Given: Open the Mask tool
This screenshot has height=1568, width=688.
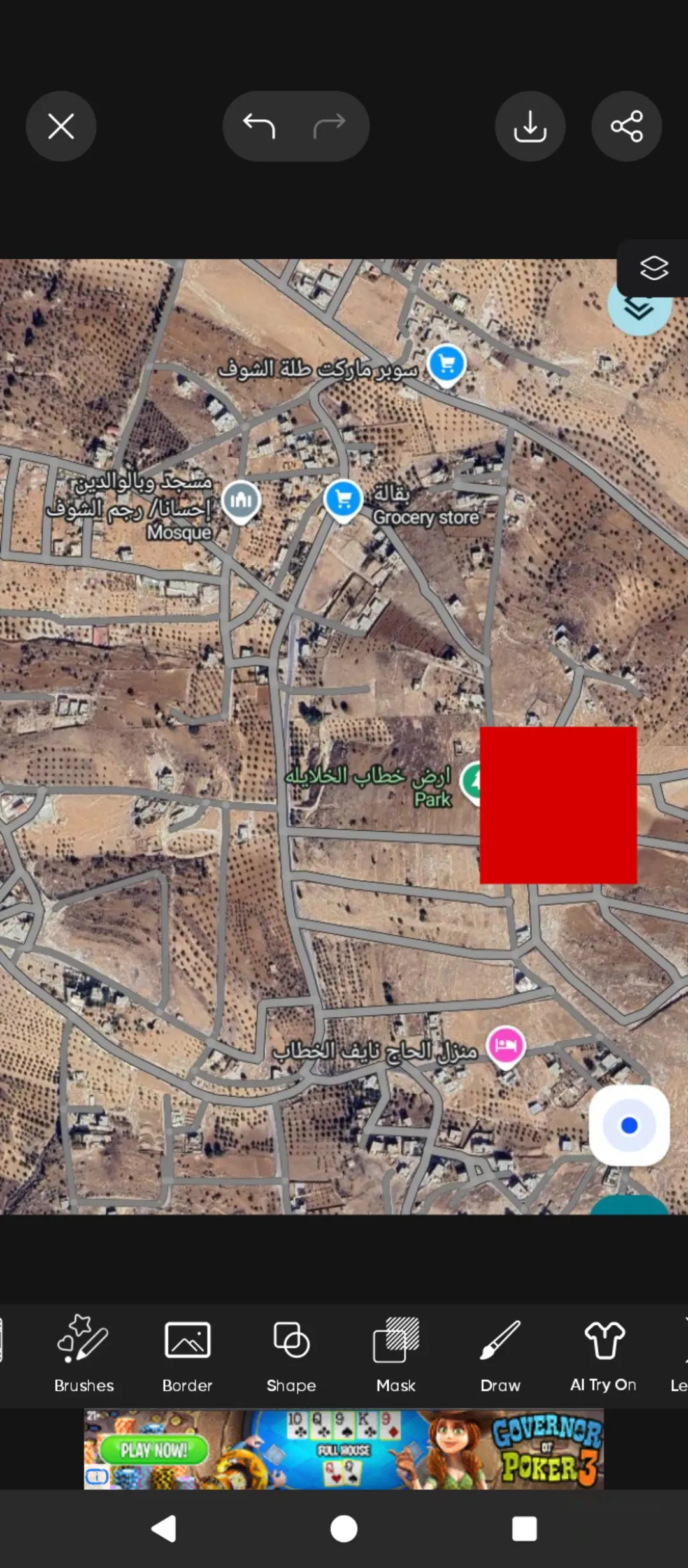Looking at the screenshot, I should click(x=396, y=1353).
